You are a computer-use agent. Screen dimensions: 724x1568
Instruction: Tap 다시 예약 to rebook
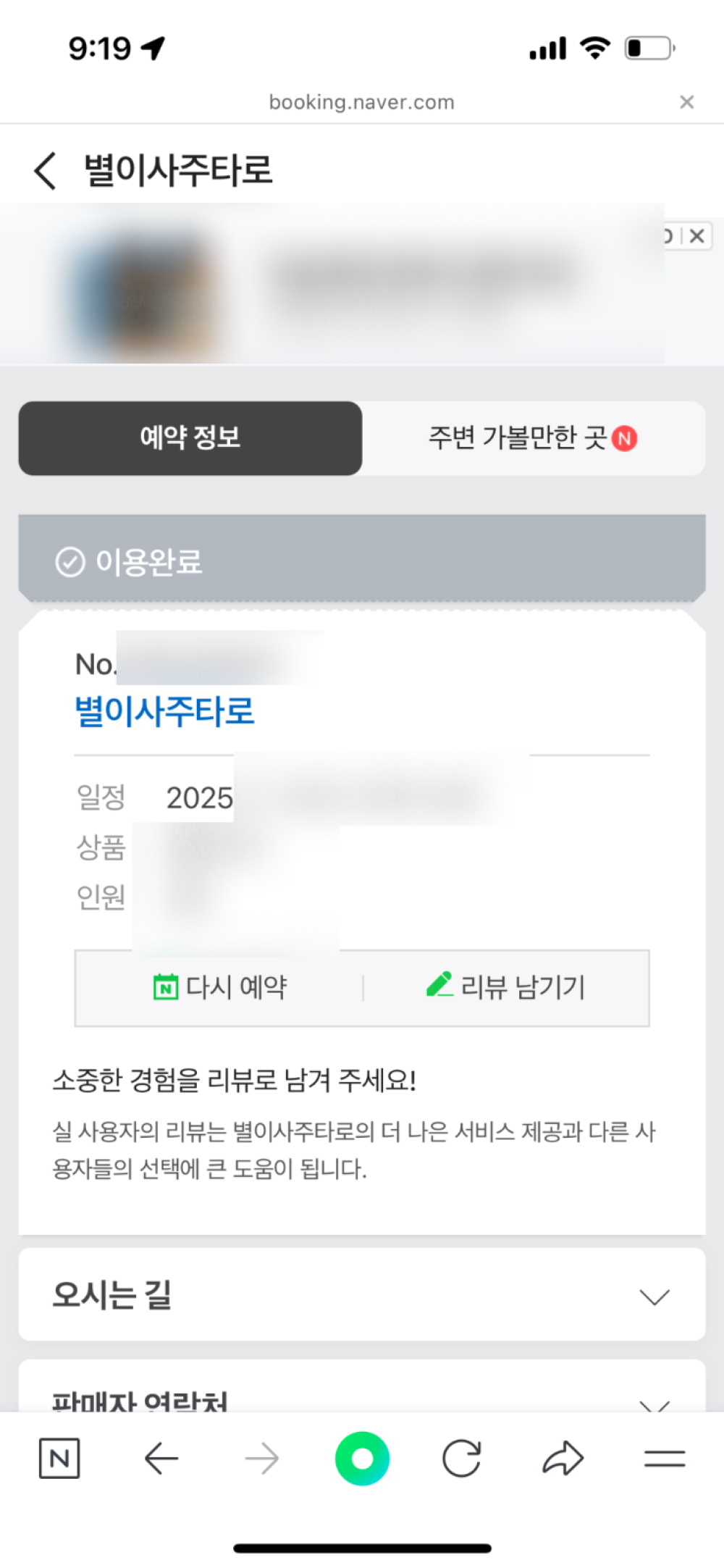[x=220, y=987]
